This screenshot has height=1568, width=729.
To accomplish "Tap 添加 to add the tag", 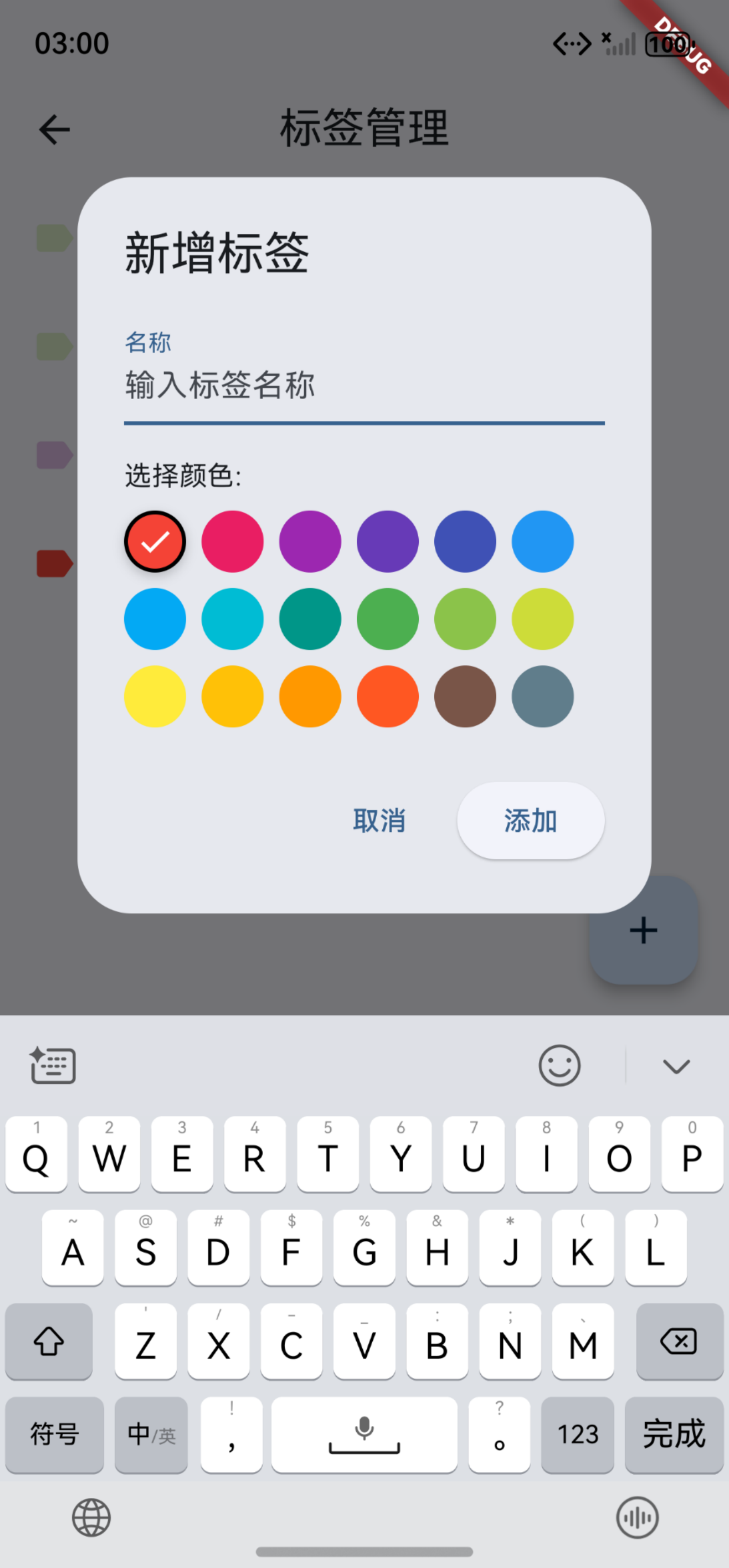I will click(x=531, y=821).
